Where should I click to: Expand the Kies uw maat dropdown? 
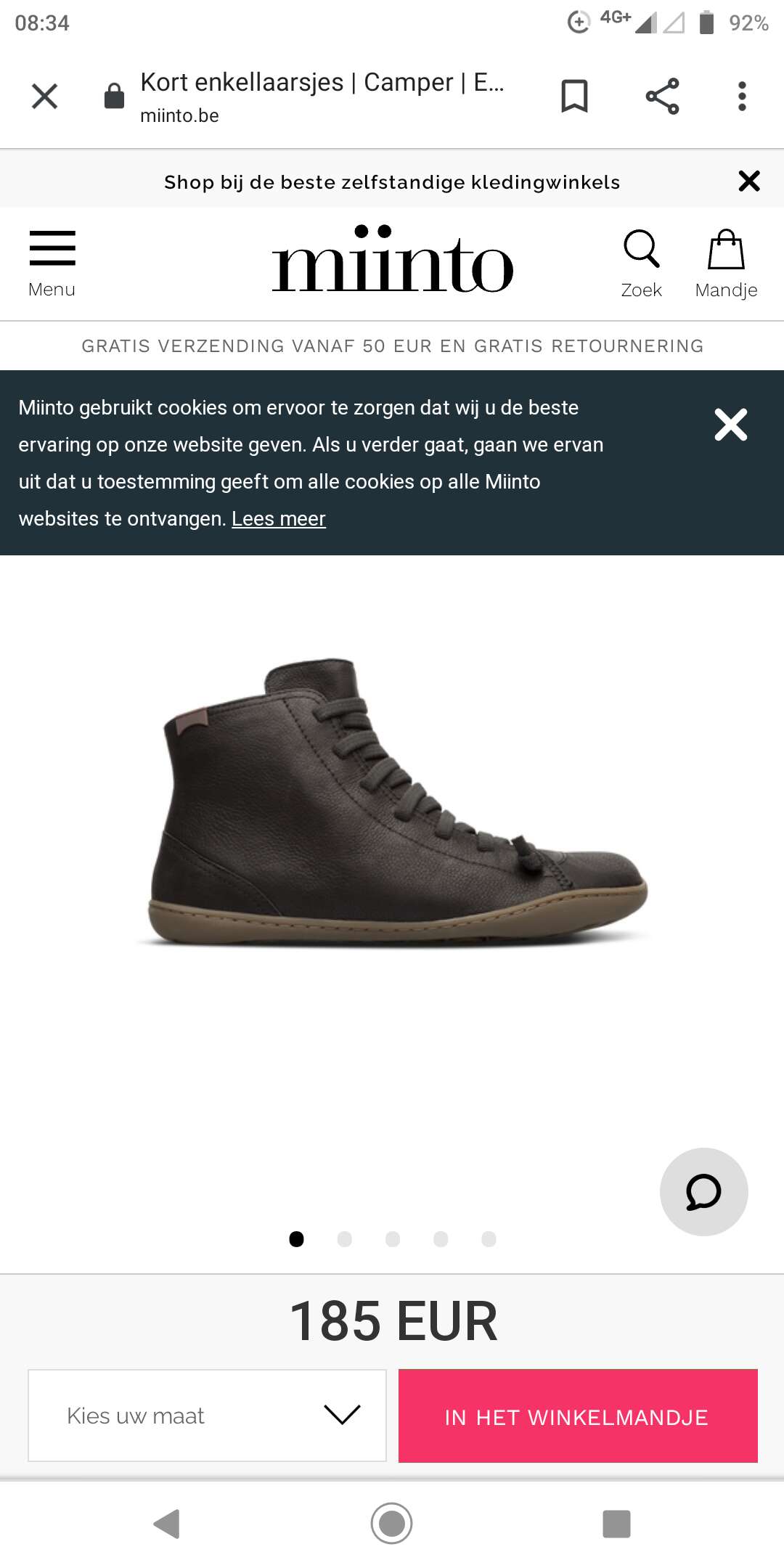click(207, 1415)
